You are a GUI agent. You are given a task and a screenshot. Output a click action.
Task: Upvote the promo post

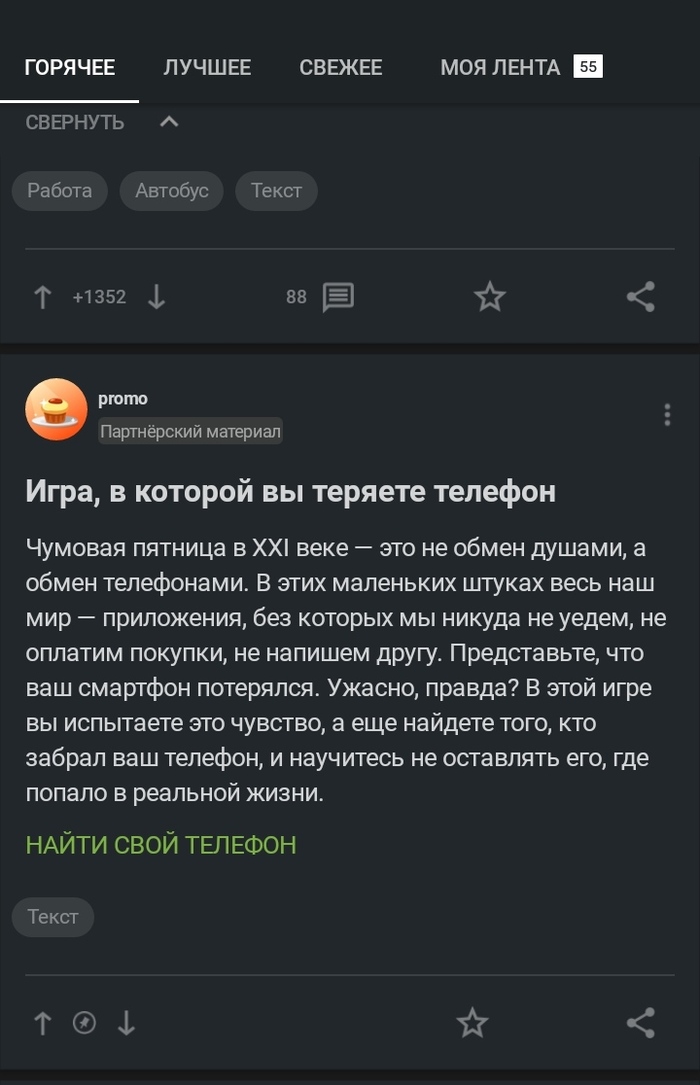42,1023
